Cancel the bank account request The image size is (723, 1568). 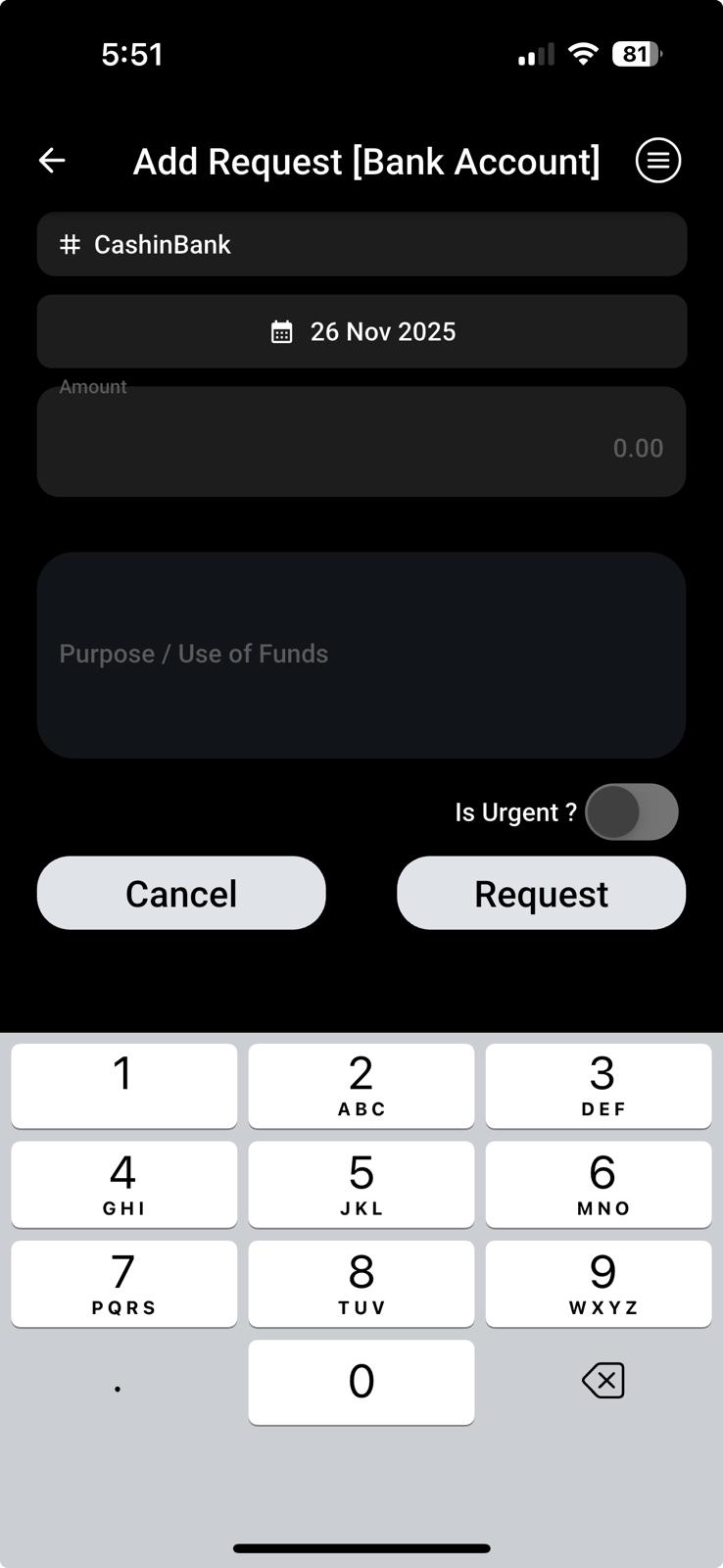[x=181, y=893]
